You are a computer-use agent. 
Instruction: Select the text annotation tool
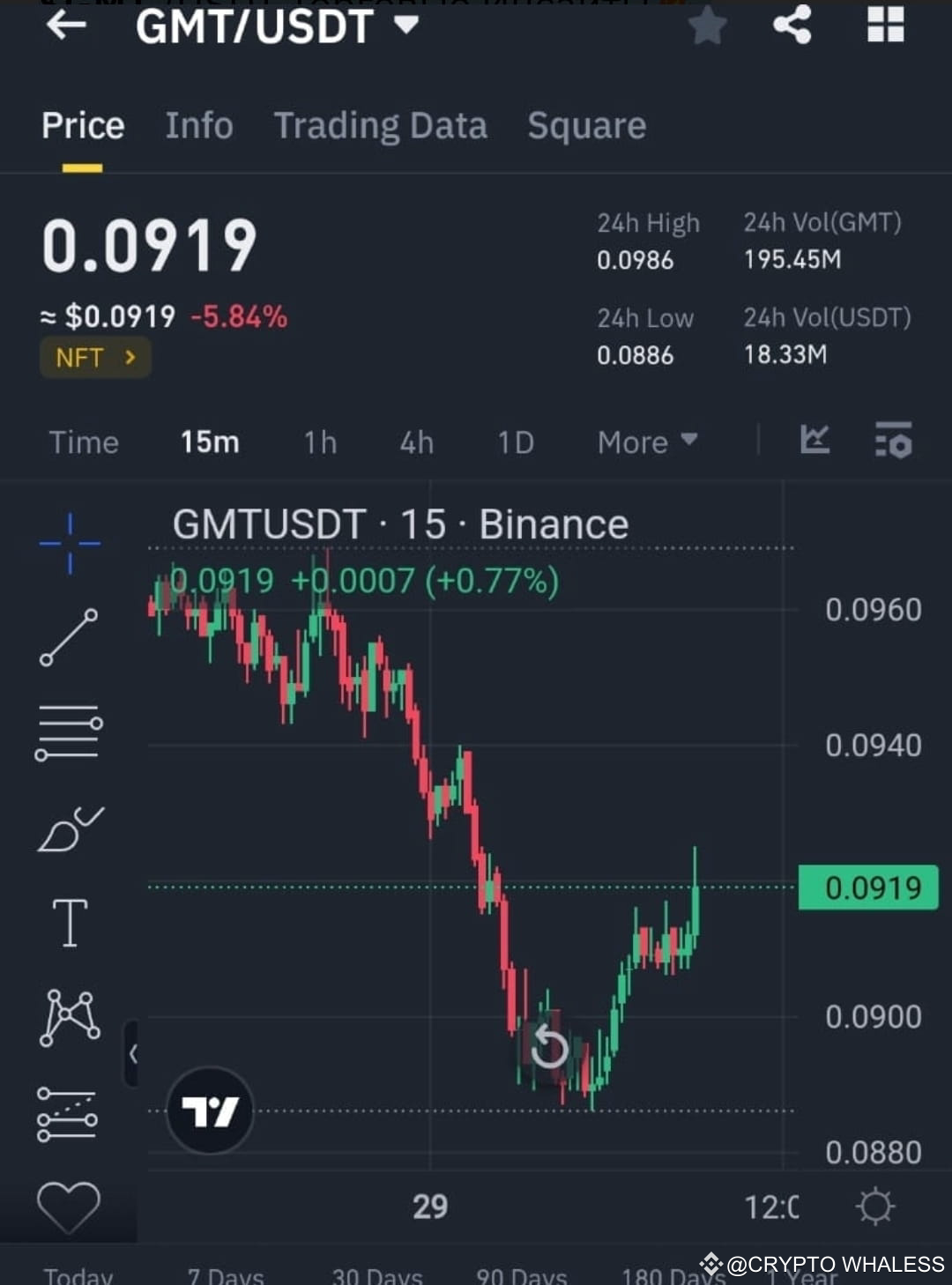coord(69,922)
